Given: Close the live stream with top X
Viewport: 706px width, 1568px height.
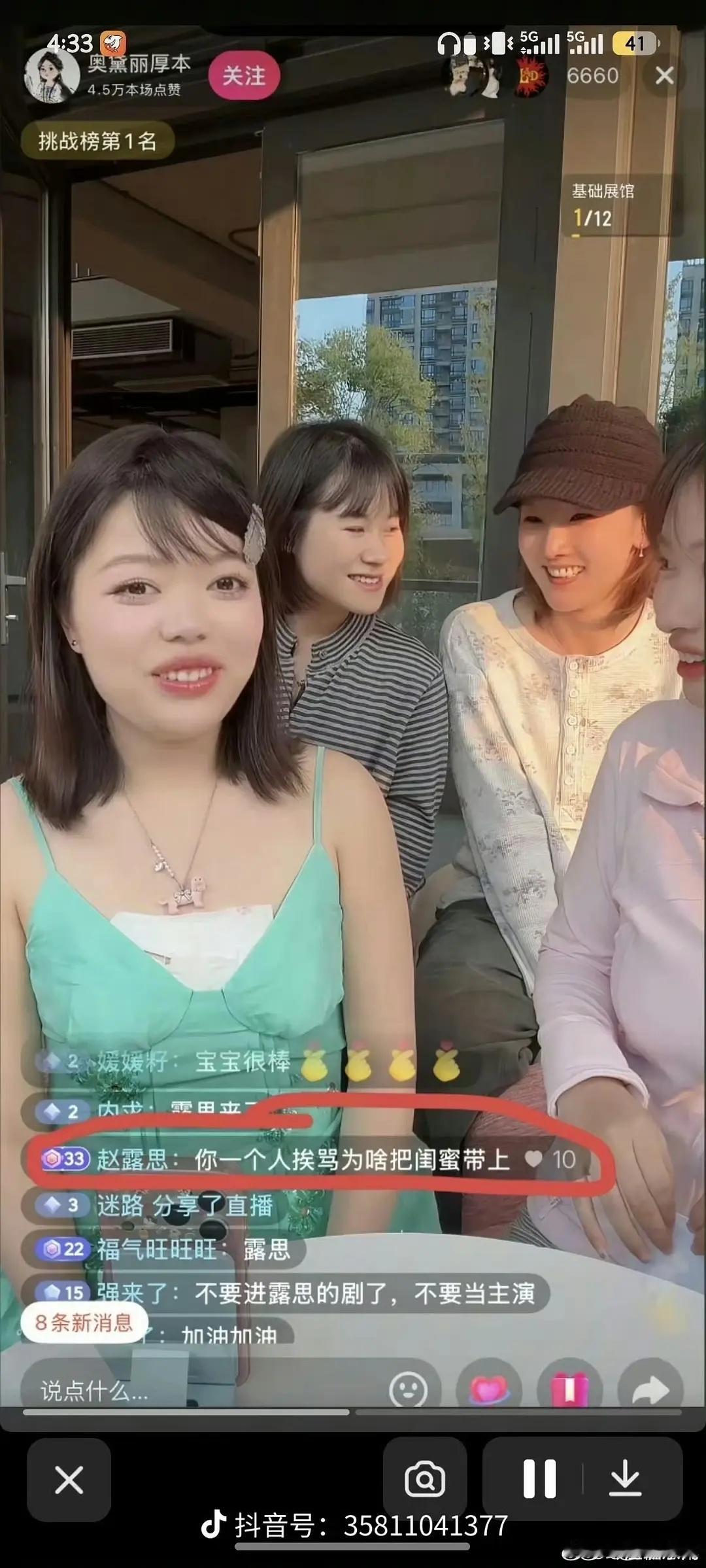Looking at the screenshot, I should pos(664,76).
